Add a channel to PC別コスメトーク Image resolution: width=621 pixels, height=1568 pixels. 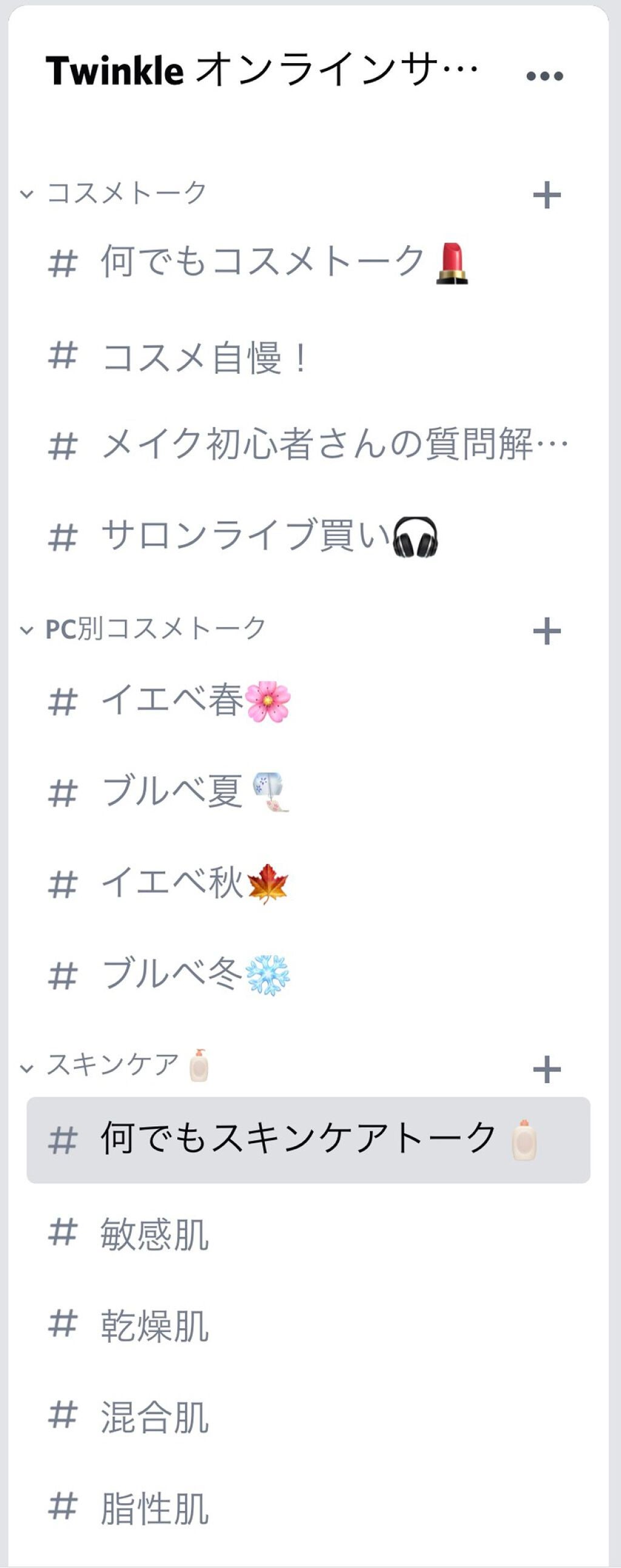pyautogui.click(x=548, y=630)
